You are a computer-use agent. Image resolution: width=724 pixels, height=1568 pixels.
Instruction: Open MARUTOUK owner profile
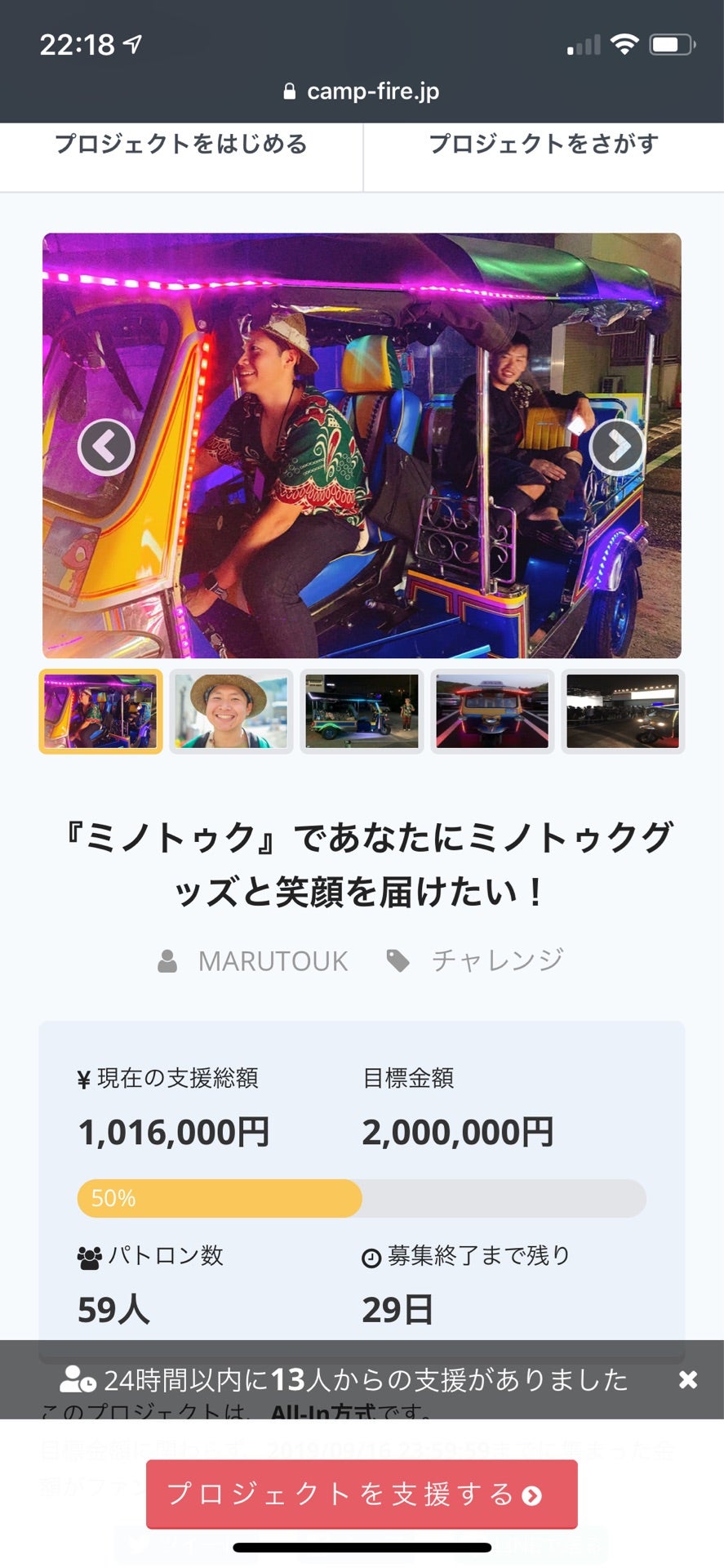(273, 961)
